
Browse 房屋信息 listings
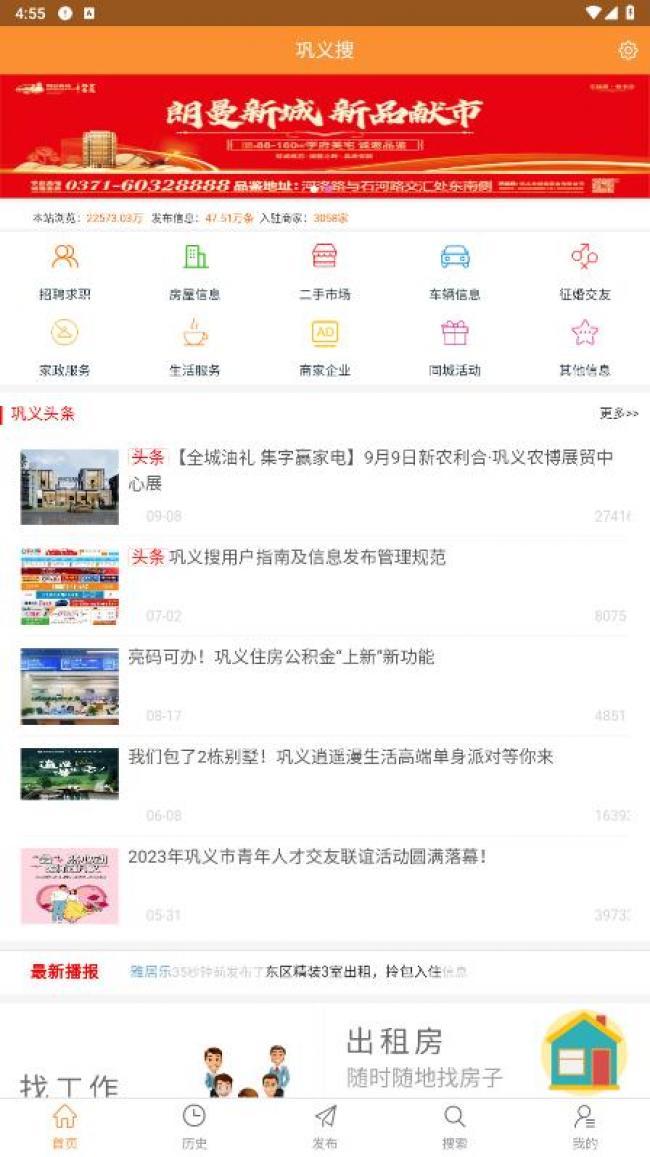pyautogui.click(x=195, y=270)
